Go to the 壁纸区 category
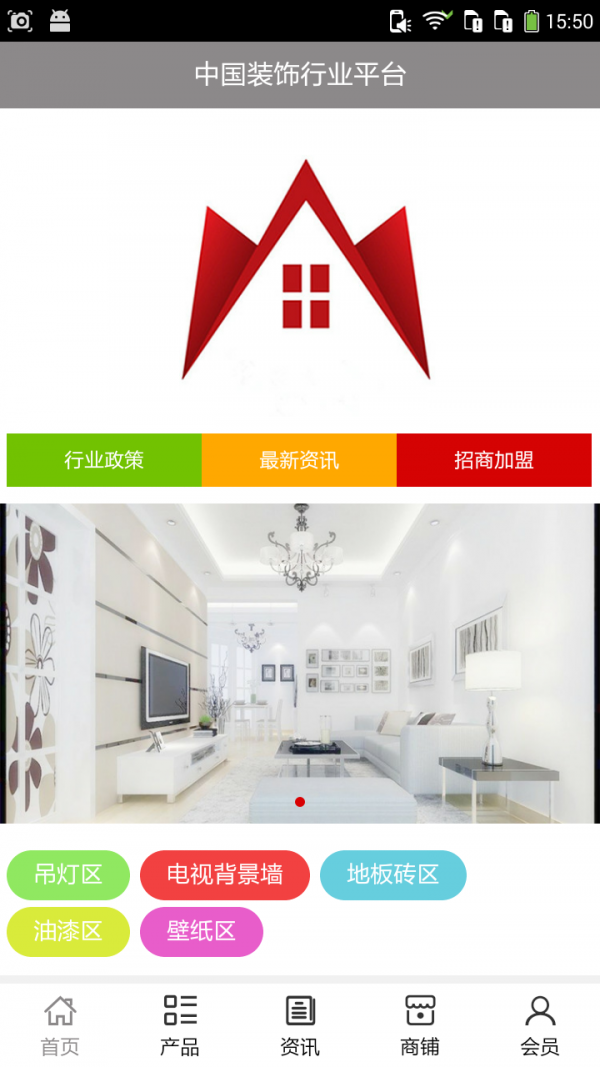Viewport: 600px width, 1067px height. [x=201, y=932]
